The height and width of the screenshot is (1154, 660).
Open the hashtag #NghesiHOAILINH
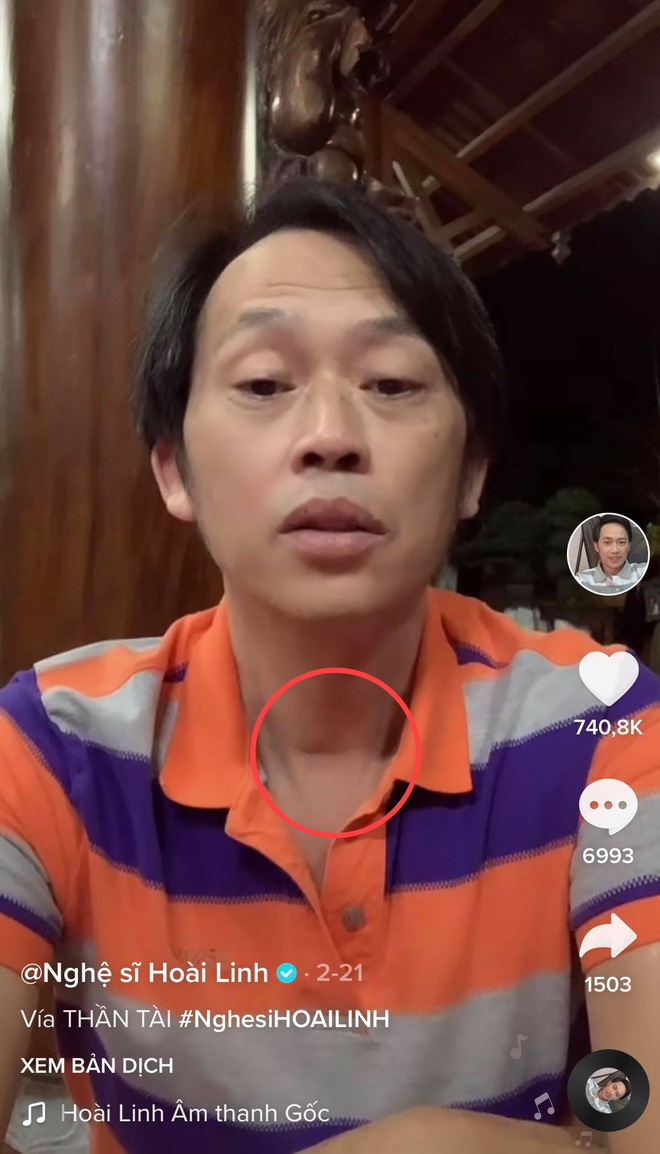pos(283,1019)
